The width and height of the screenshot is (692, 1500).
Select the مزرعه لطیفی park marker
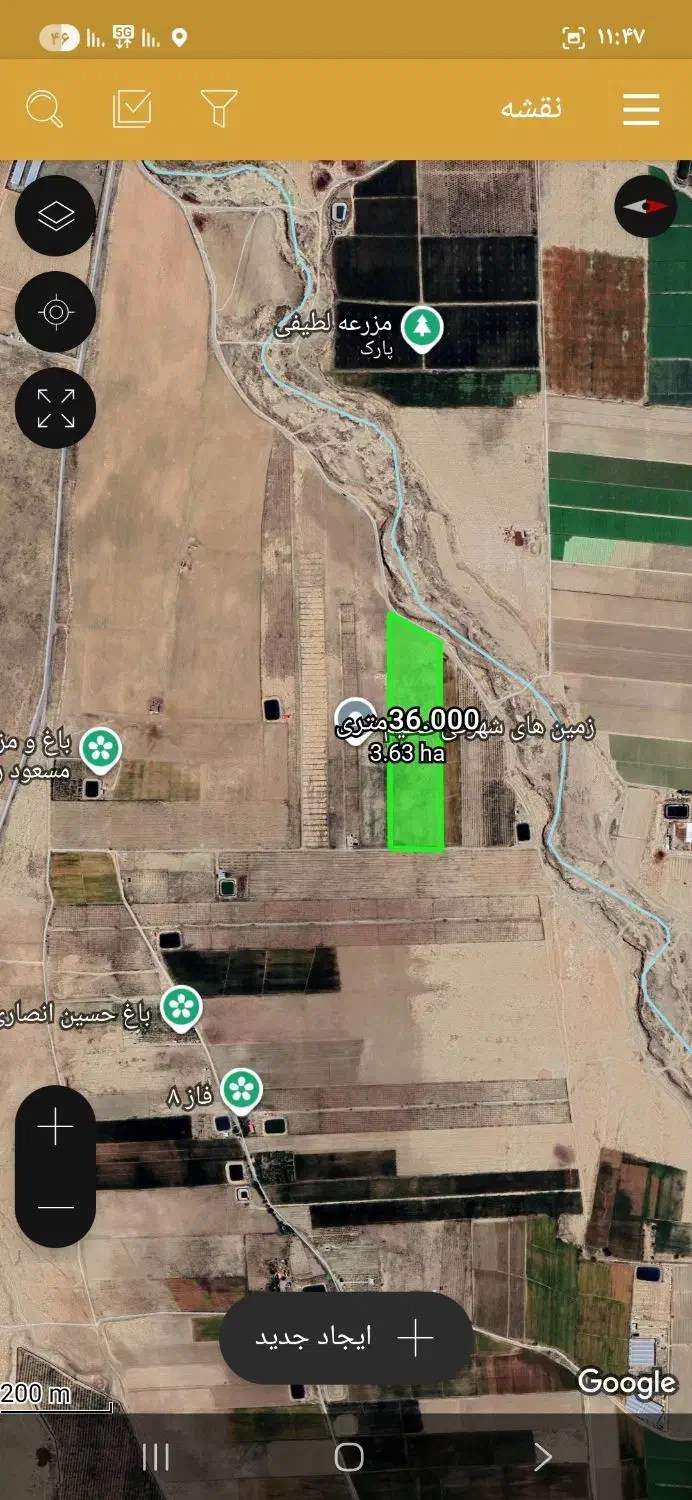click(x=422, y=329)
